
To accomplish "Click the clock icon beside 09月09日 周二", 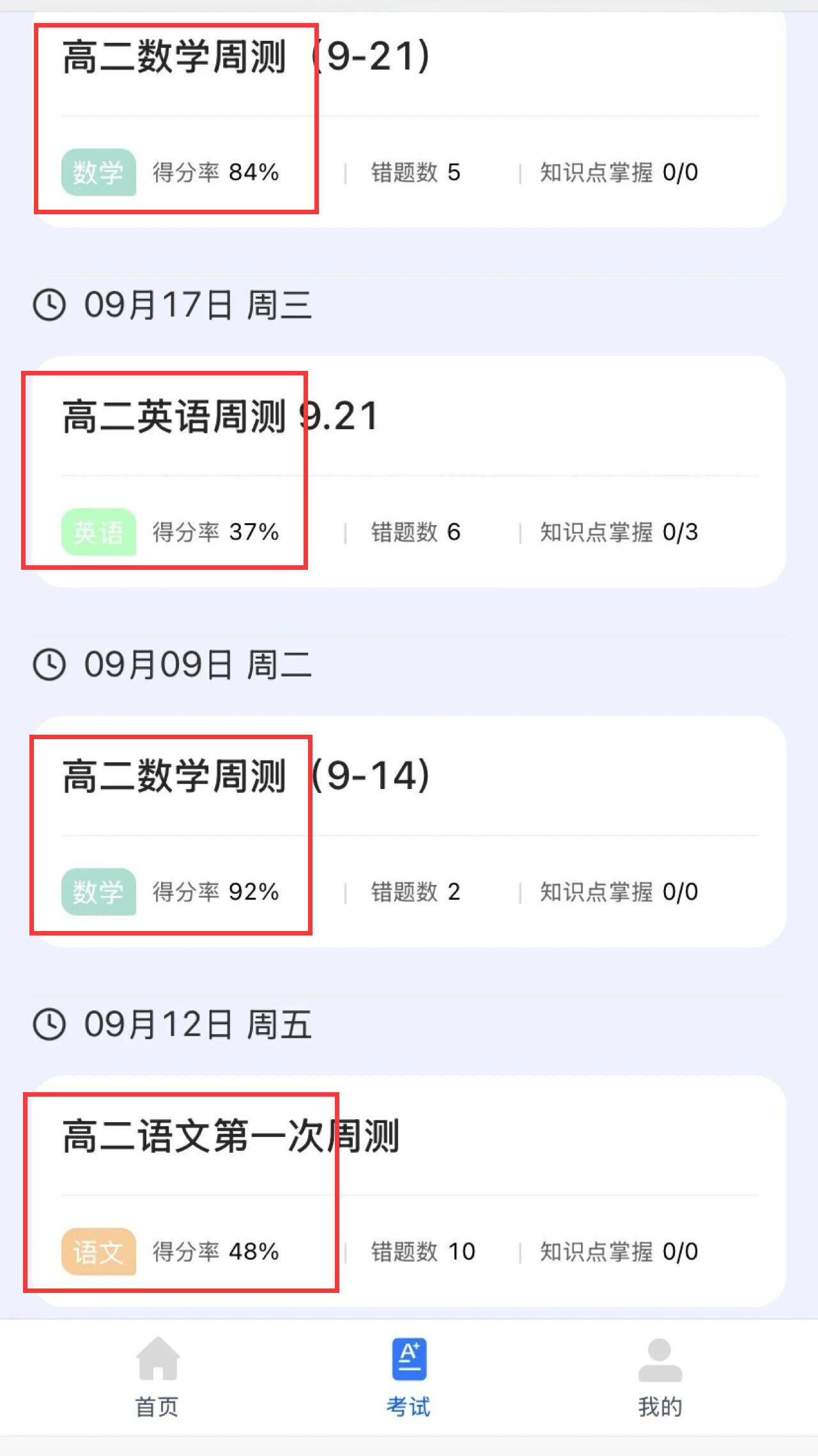I will click(49, 665).
